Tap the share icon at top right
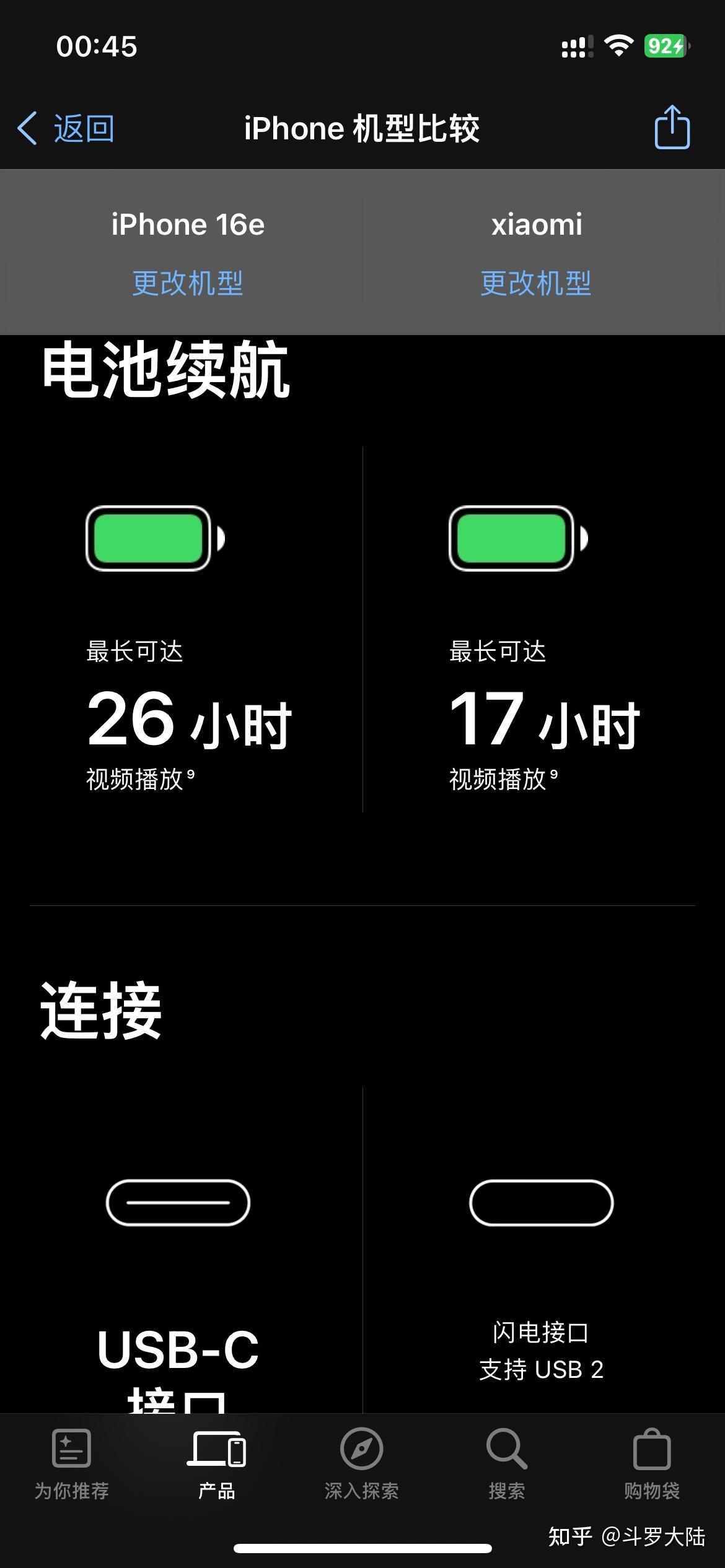The height and width of the screenshot is (1568, 725). point(671,128)
